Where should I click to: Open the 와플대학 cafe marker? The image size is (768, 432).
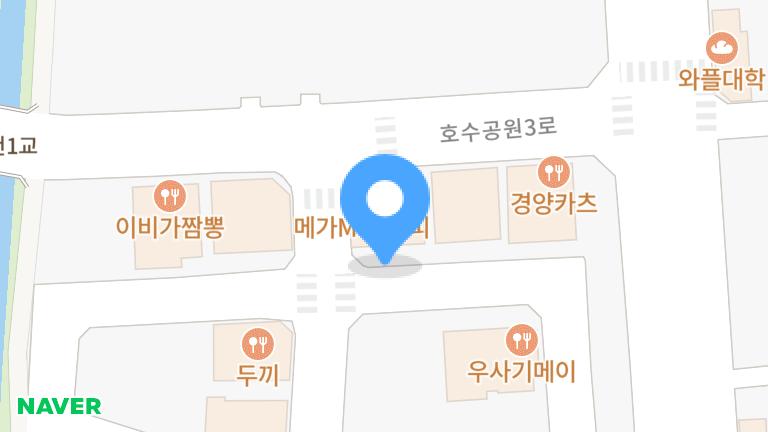tap(721, 46)
